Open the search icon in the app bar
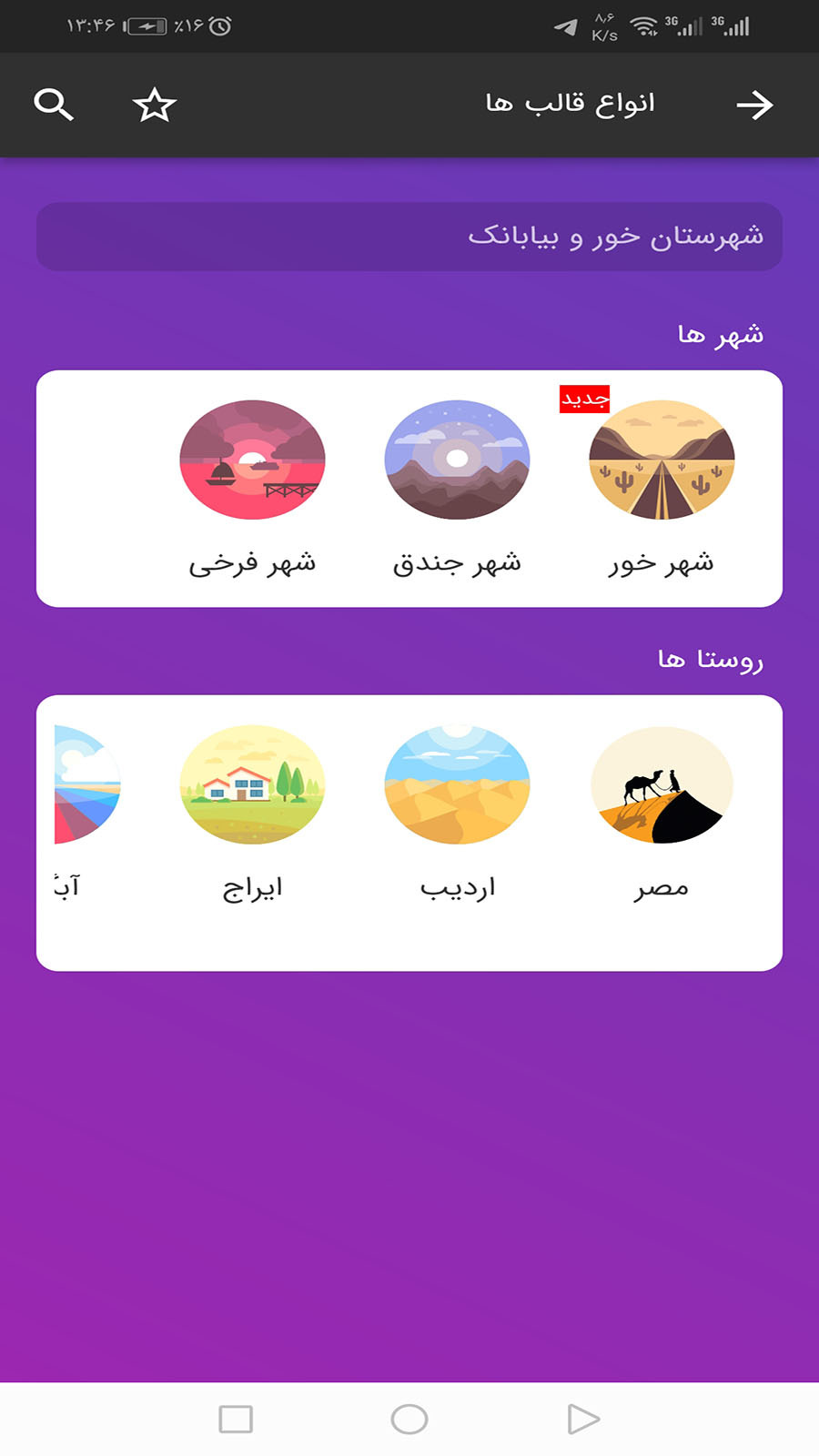The width and height of the screenshot is (819, 1456). click(54, 105)
